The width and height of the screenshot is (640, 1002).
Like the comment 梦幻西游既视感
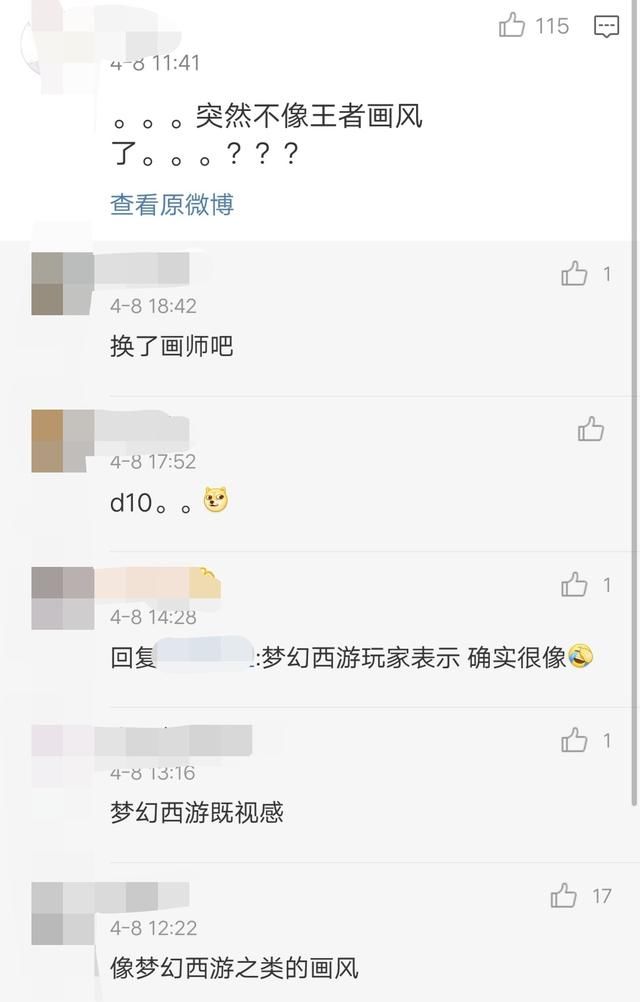coord(574,740)
